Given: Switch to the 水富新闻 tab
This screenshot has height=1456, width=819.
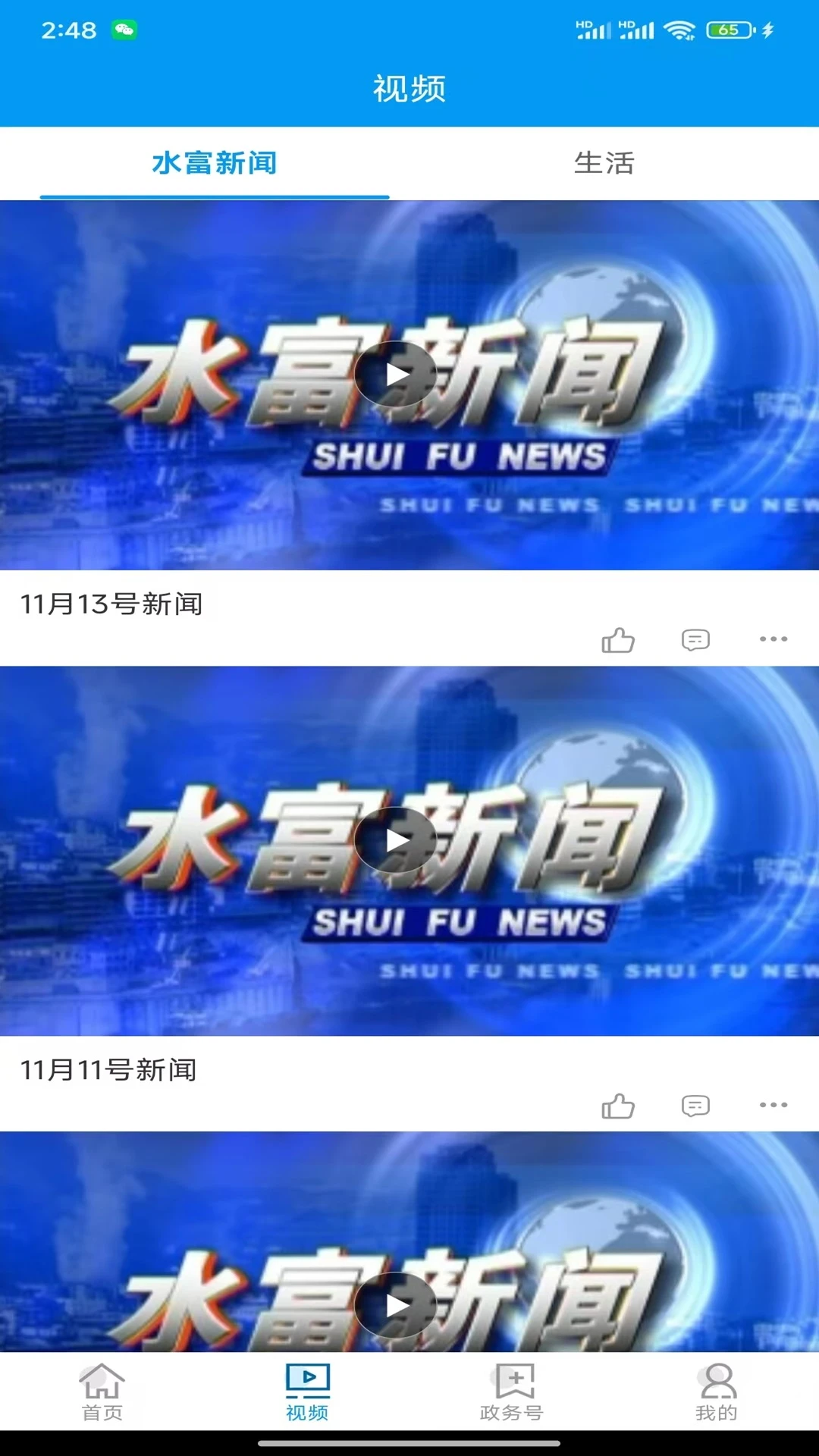Looking at the screenshot, I should click(215, 163).
